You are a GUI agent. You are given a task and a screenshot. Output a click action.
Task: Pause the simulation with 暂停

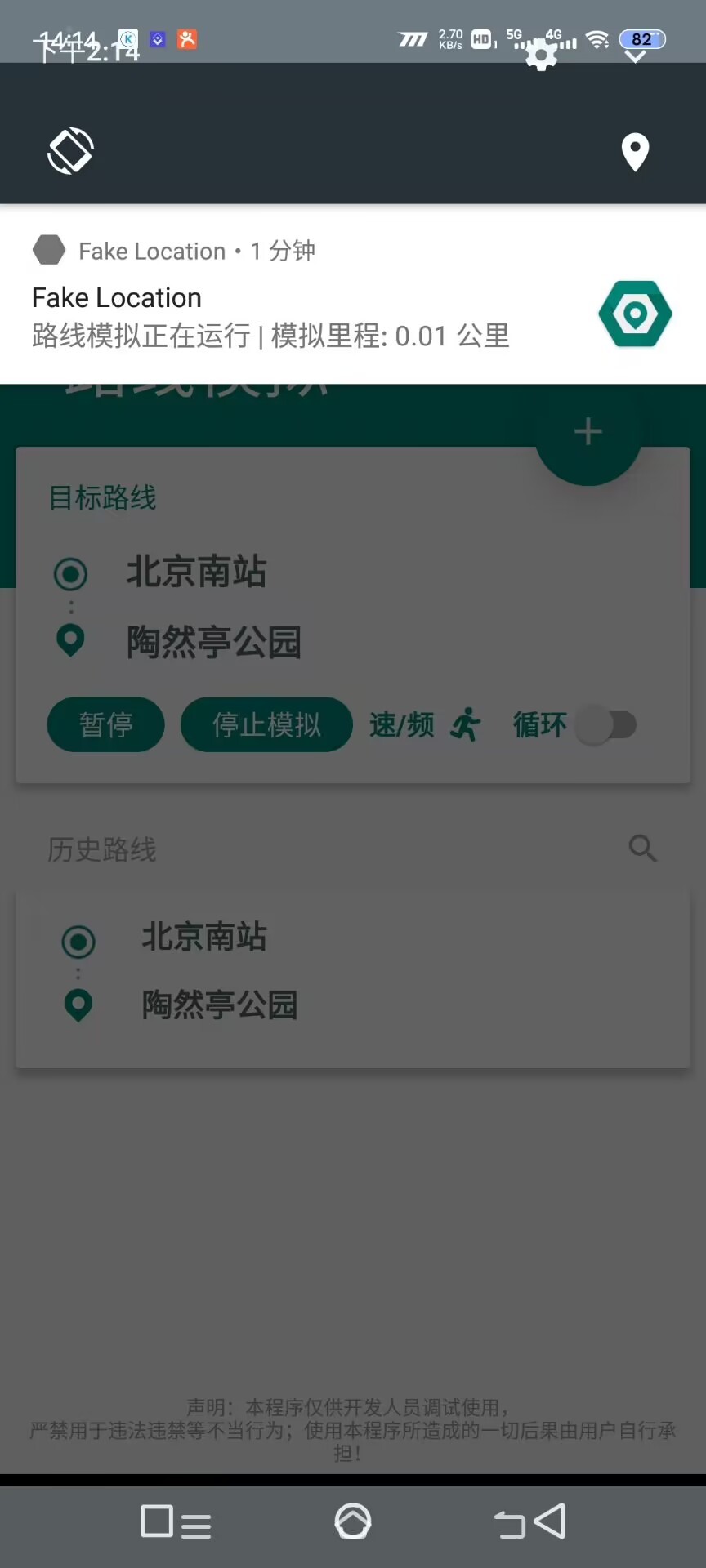coord(106,724)
